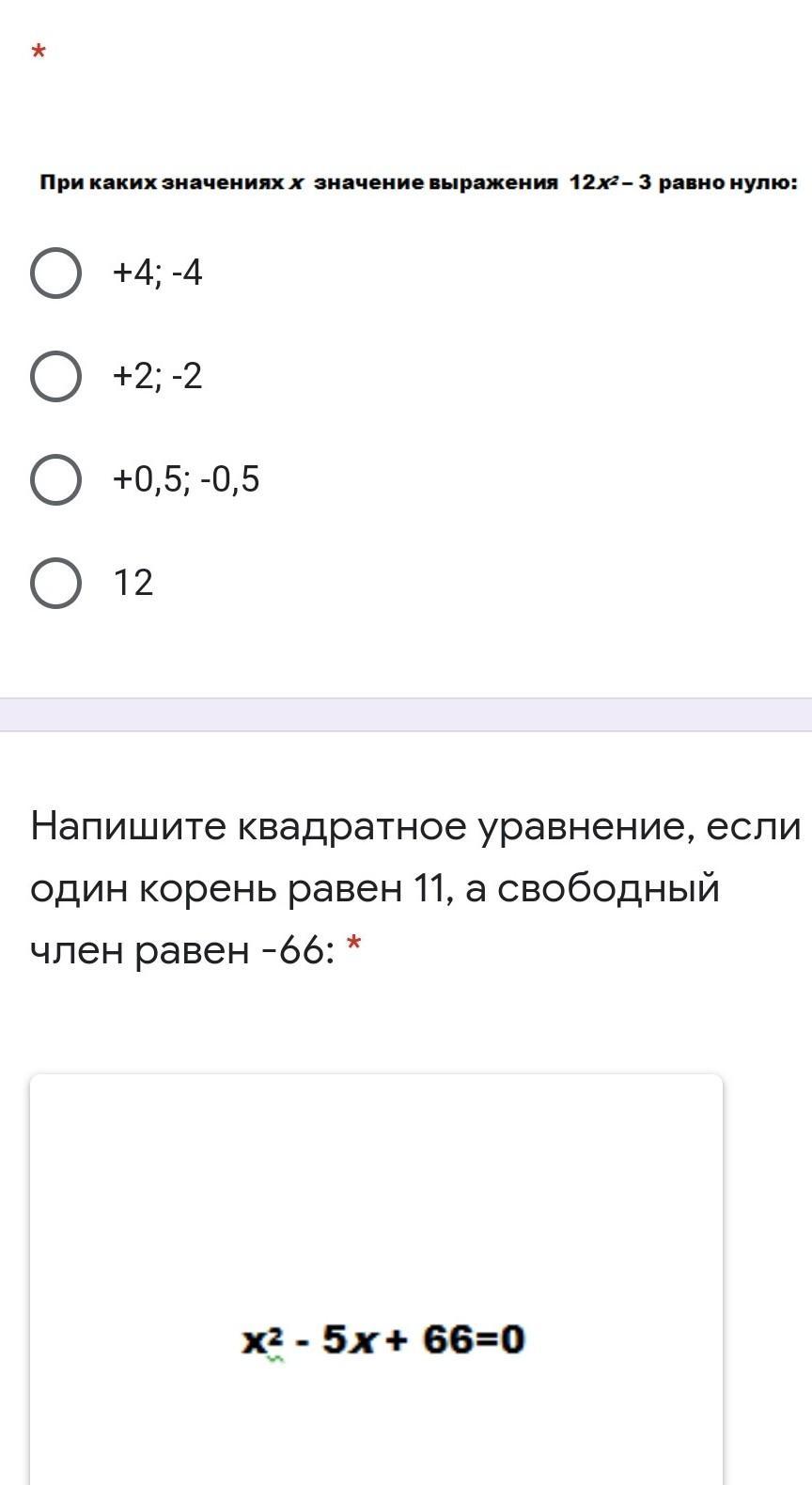Select the answer +4; -4
This screenshot has height=1485, width=812.
pos(55,274)
